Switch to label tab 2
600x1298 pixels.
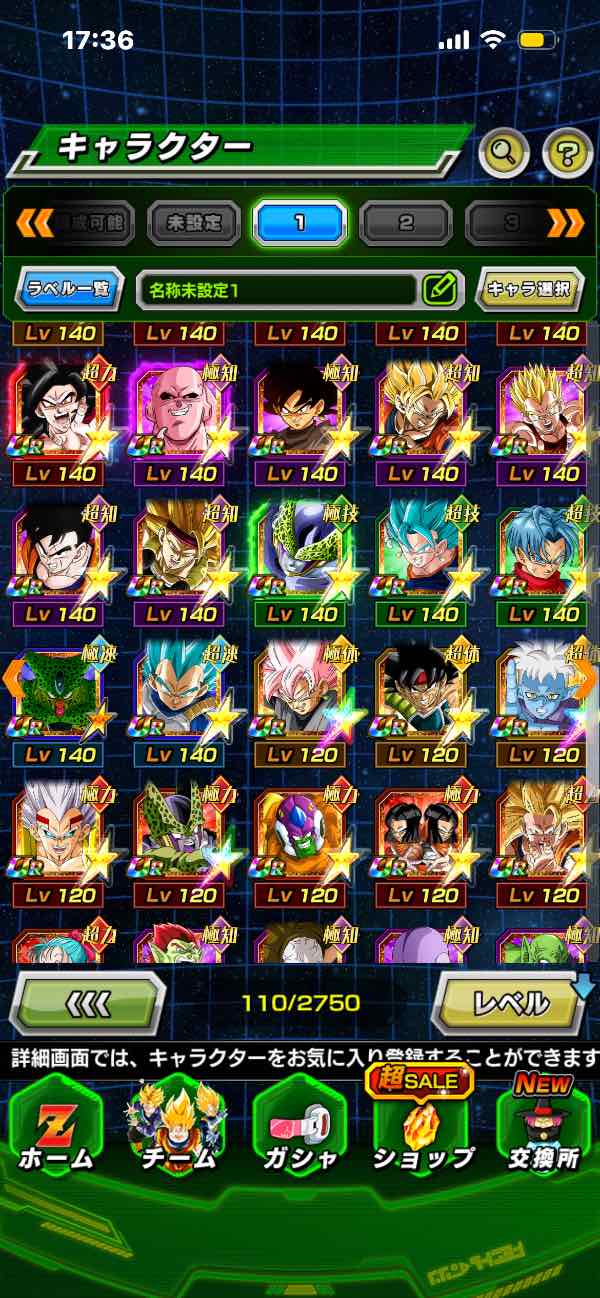[405, 223]
